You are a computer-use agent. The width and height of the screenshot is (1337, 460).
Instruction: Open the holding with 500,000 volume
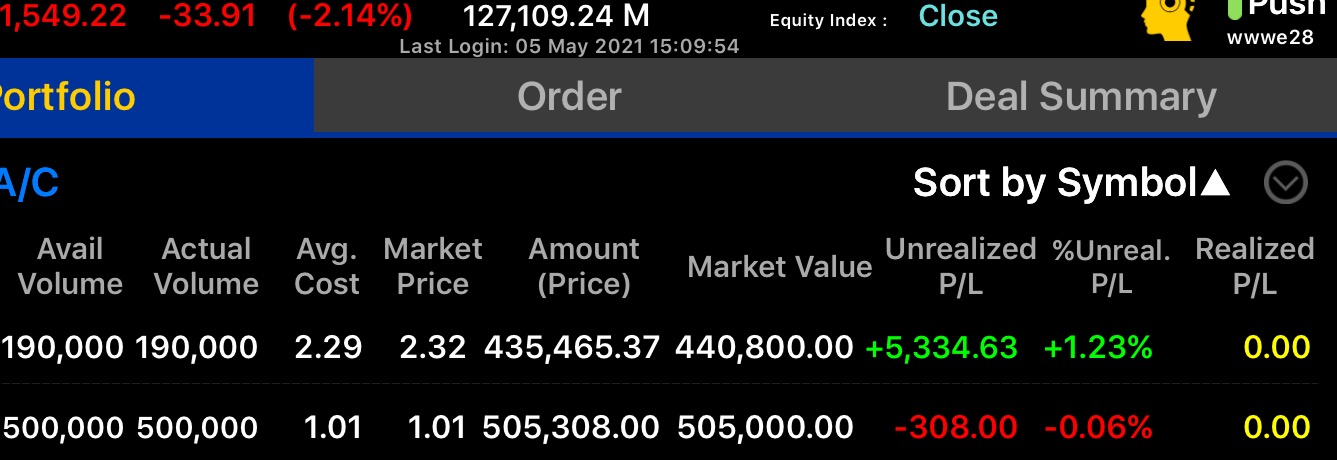(660, 427)
